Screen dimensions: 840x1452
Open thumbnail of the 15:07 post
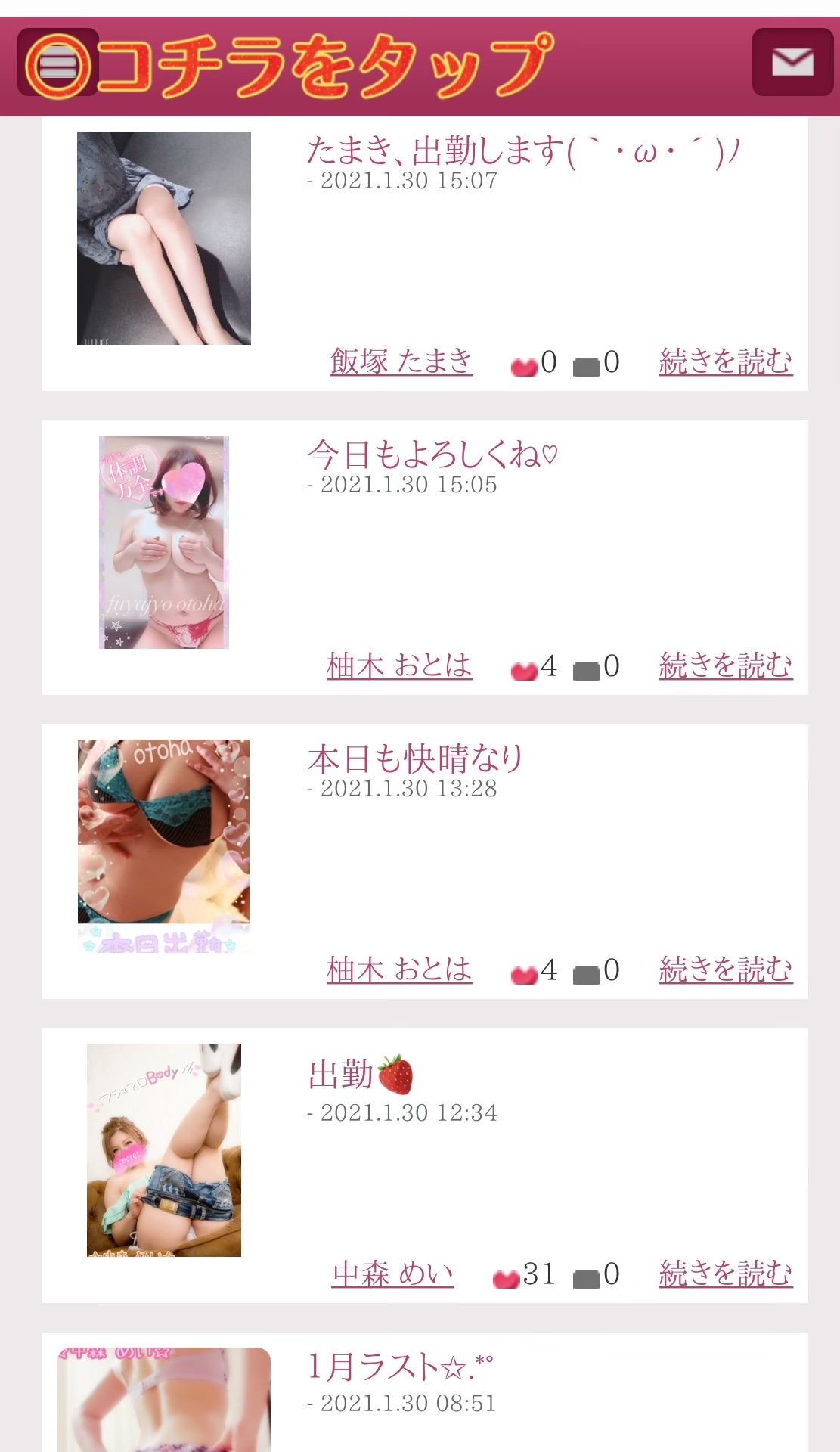164,238
